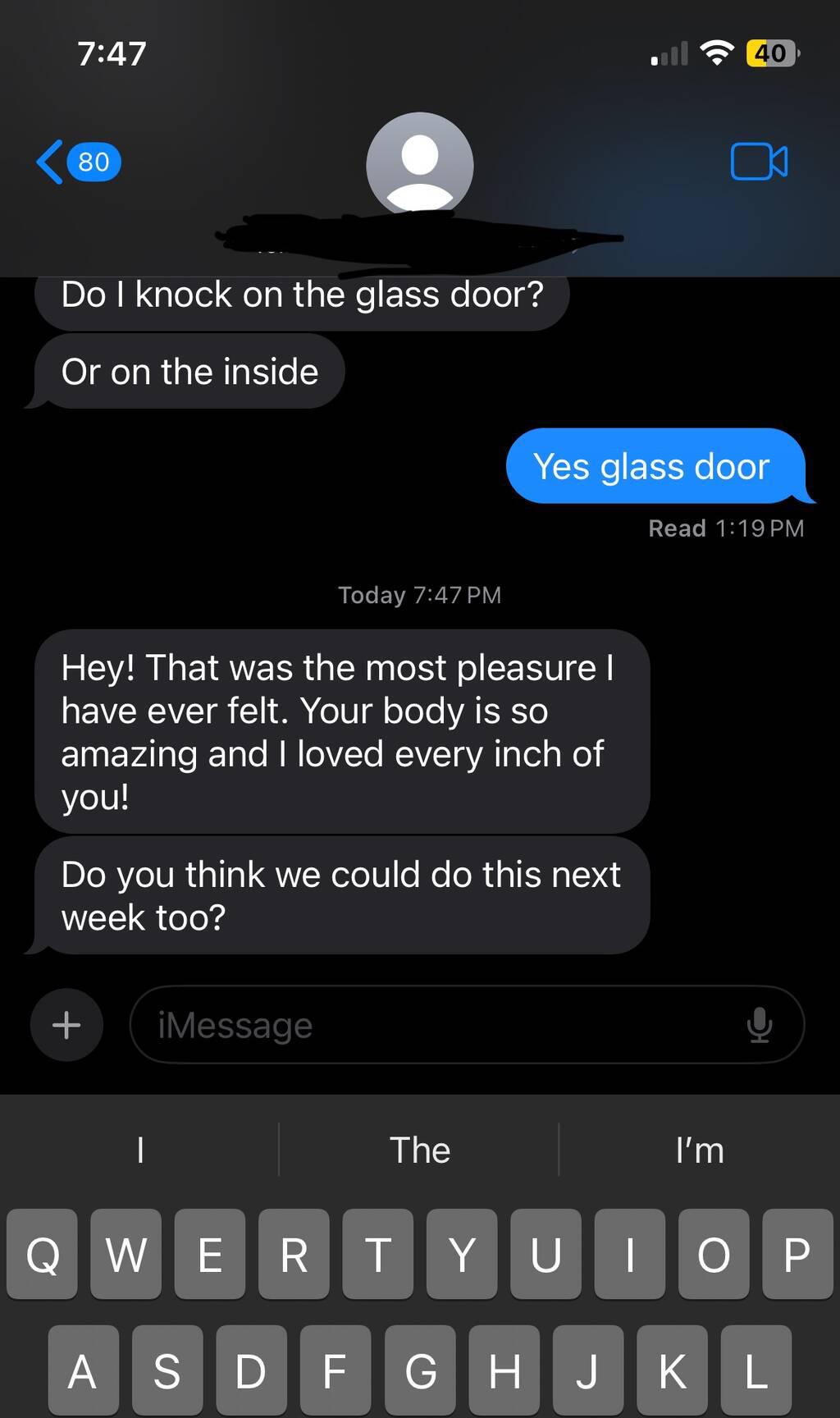Select the "The" keyboard suggestion
The width and height of the screenshot is (840, 1418).
(x=419, y=1150)
